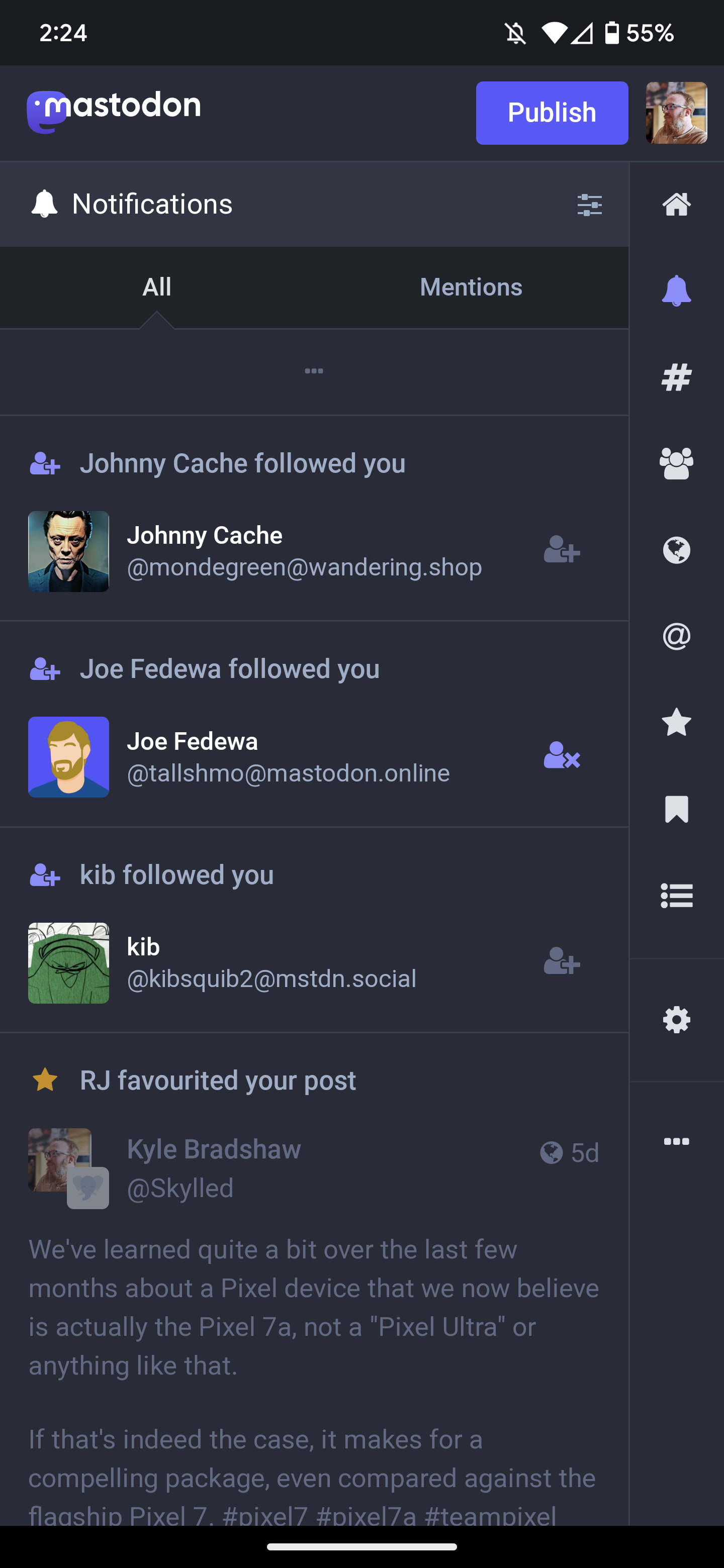Open the federated globe timeline

coord(676,550)
